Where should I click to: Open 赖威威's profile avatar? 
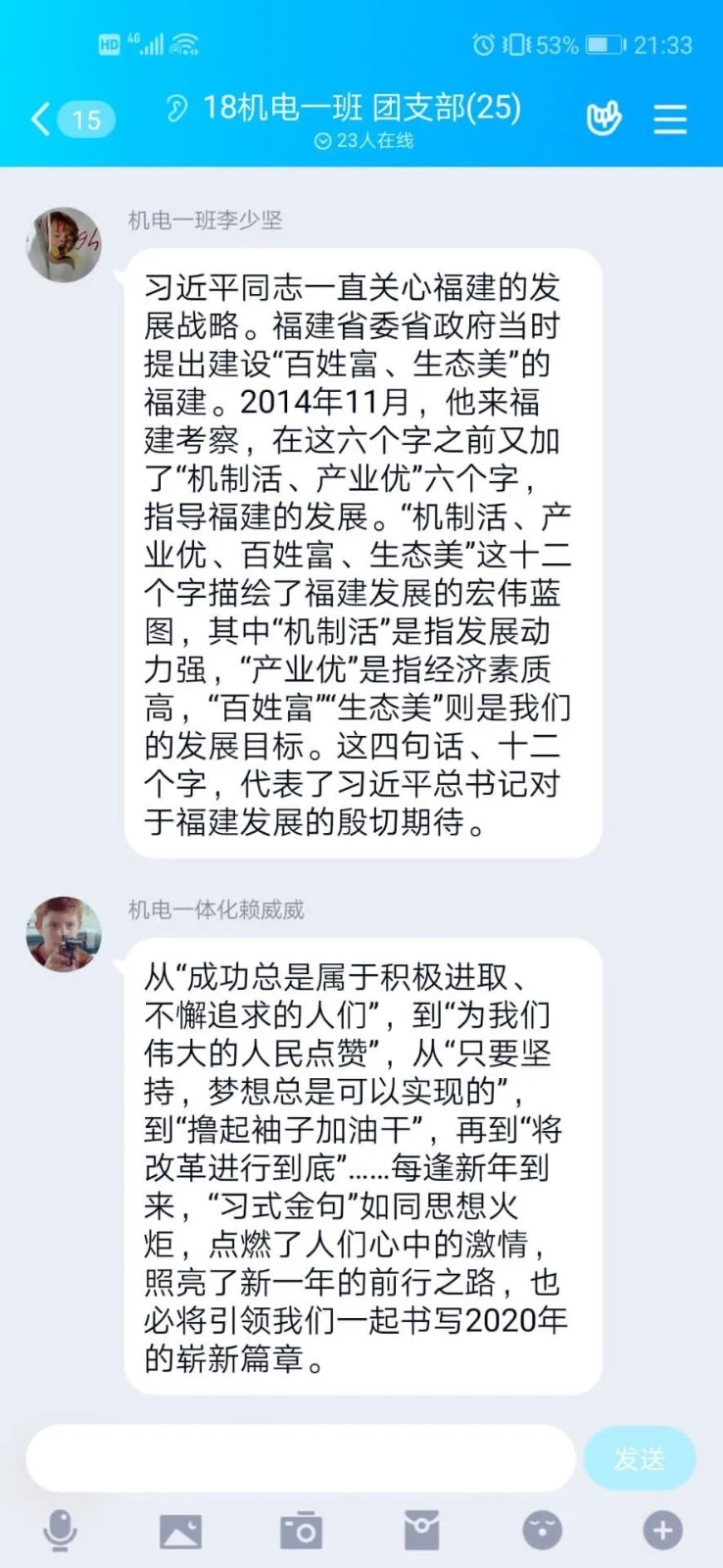[x=64, y=933]
